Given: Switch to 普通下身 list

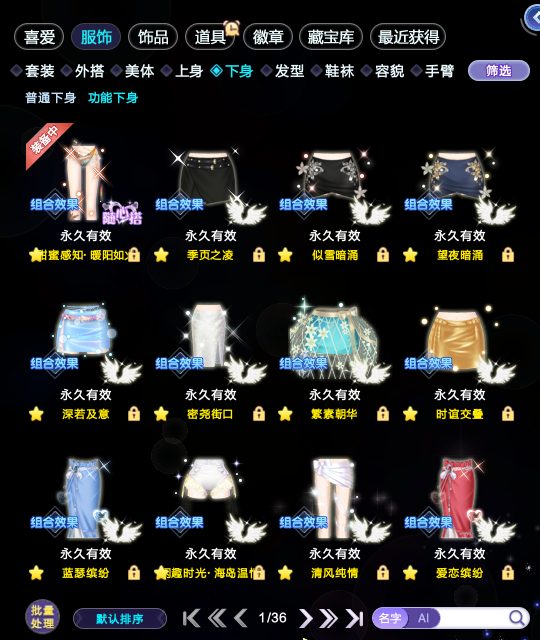Looking at the screenshot, I should (51, 98).
